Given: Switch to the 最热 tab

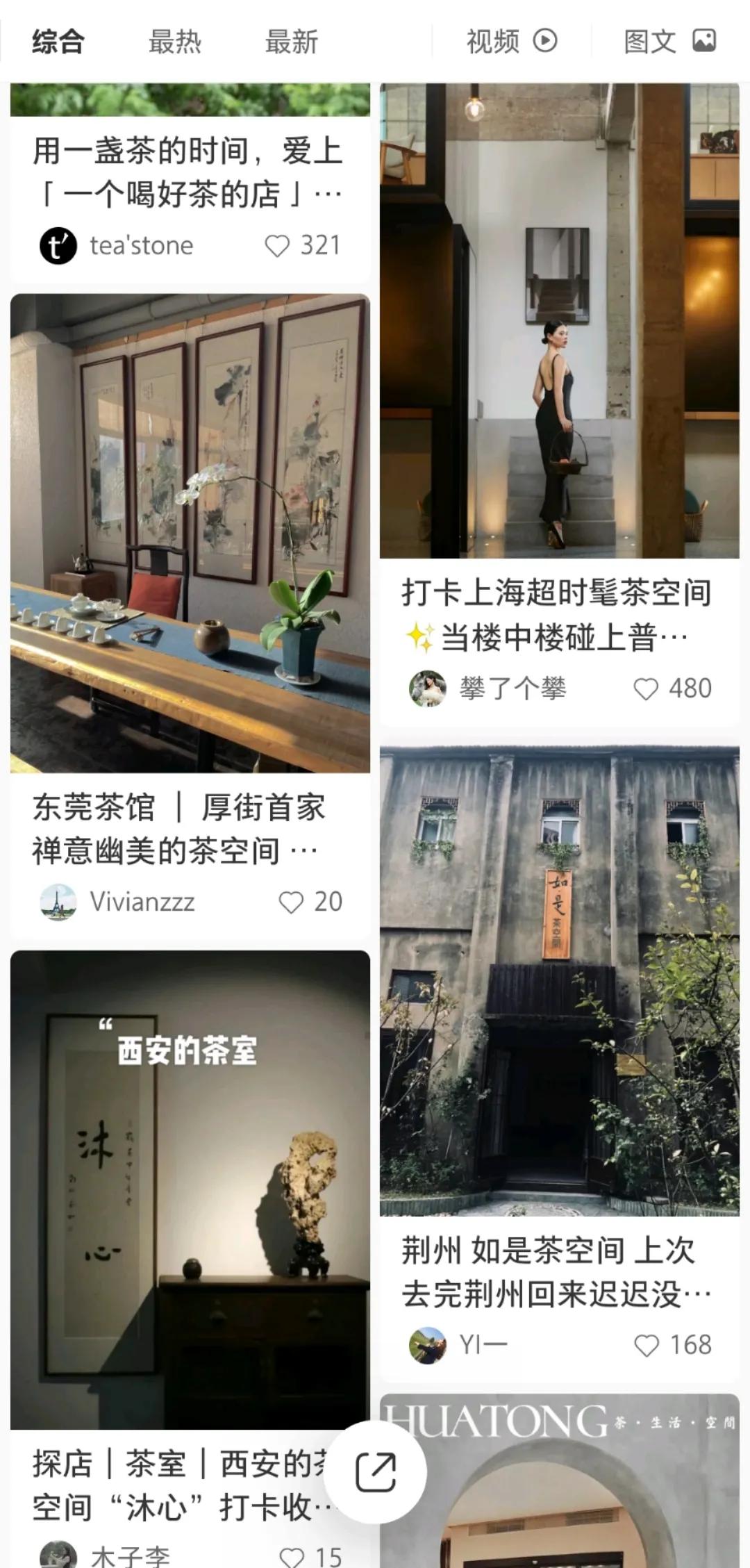Looking at the screenshot, I should point(174,42).
